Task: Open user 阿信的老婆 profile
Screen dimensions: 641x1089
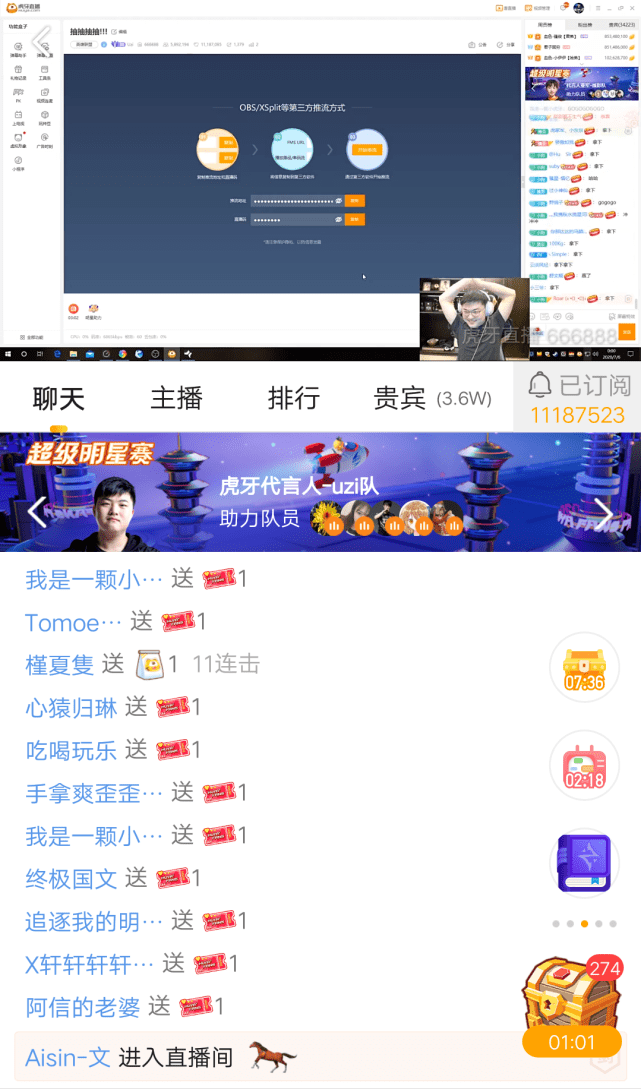Action: click(x=82, y=1006)
